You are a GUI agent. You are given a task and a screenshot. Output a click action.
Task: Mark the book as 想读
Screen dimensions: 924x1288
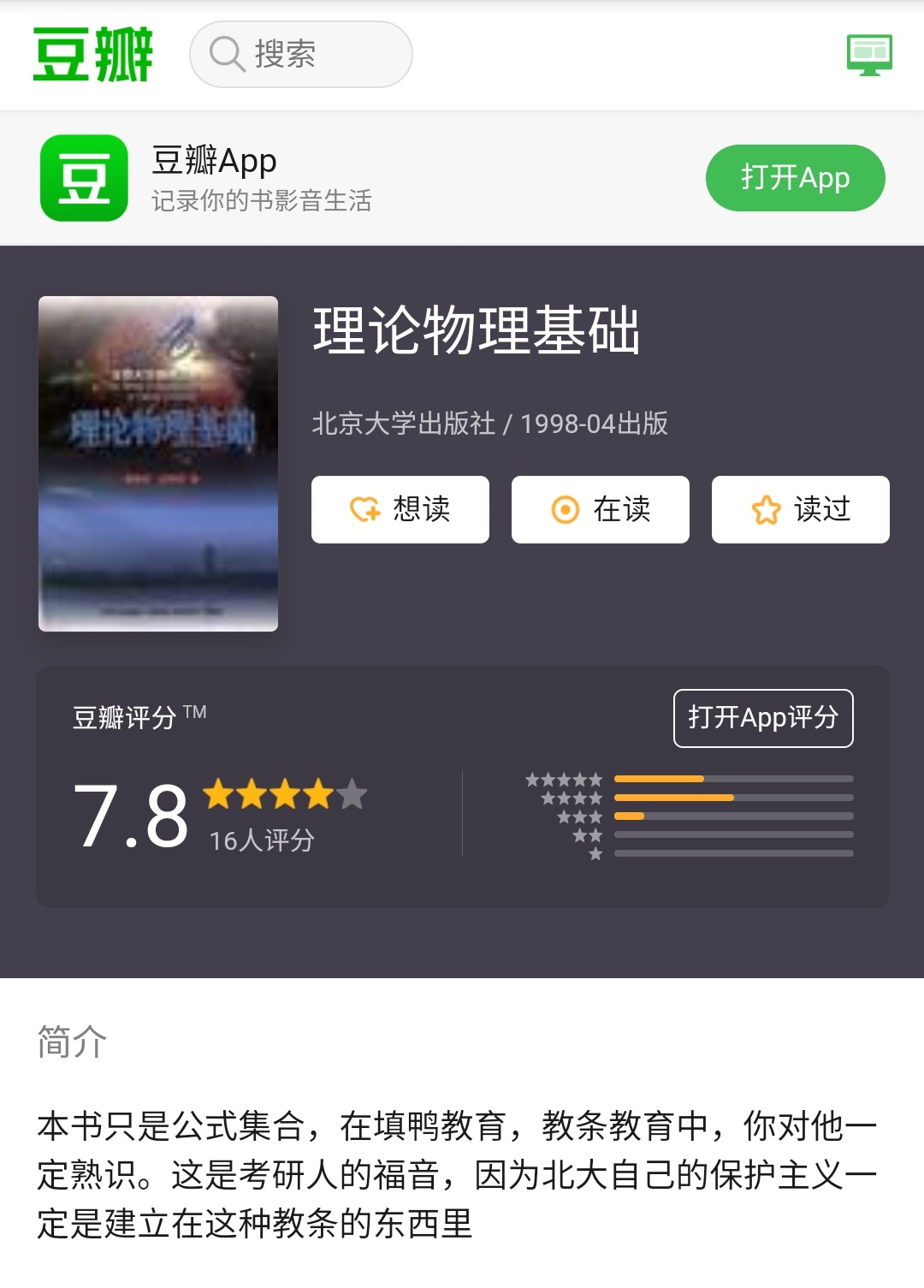tap(400, 510)
